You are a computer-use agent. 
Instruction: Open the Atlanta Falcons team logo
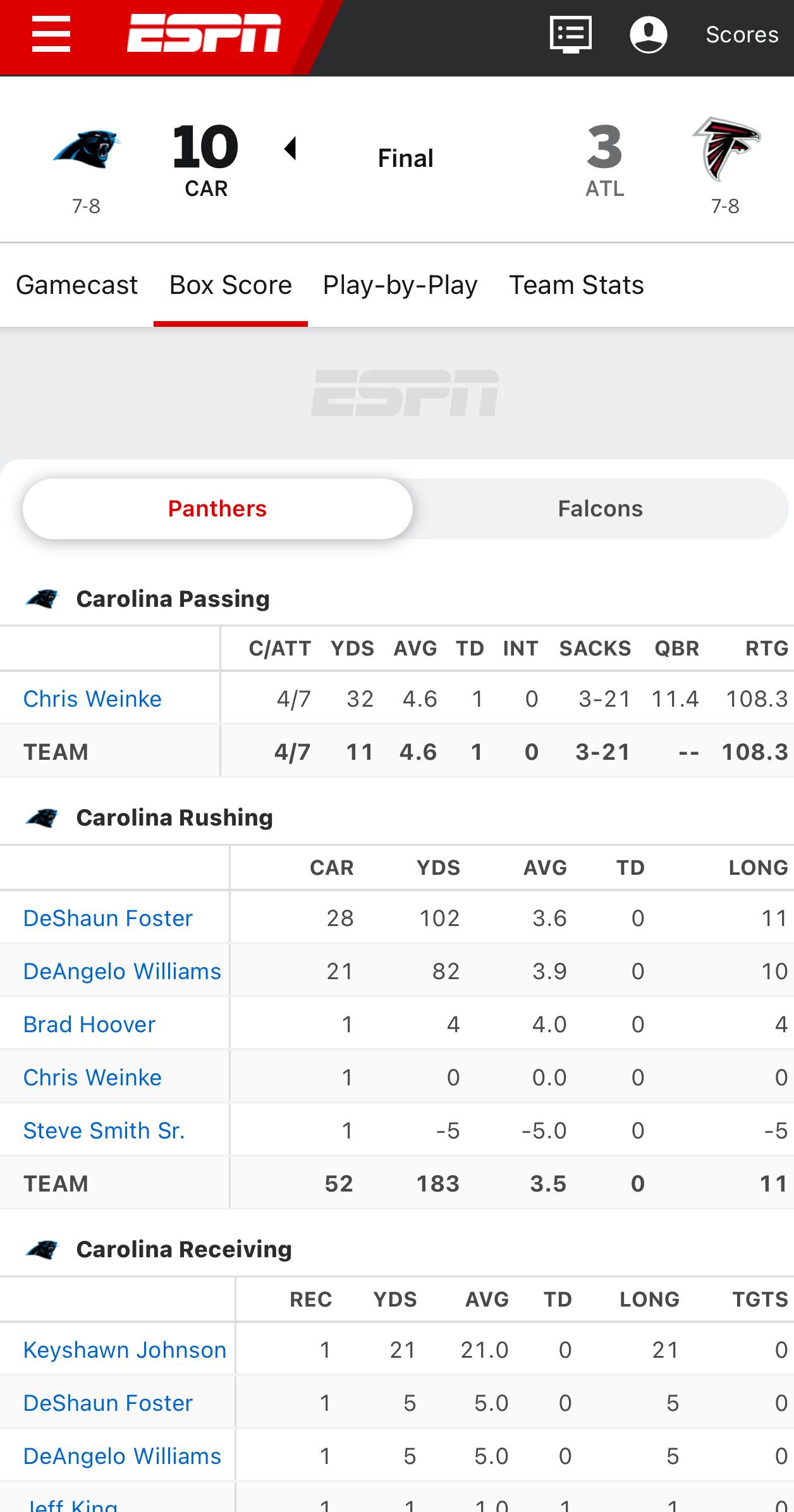tap(726, 149)
